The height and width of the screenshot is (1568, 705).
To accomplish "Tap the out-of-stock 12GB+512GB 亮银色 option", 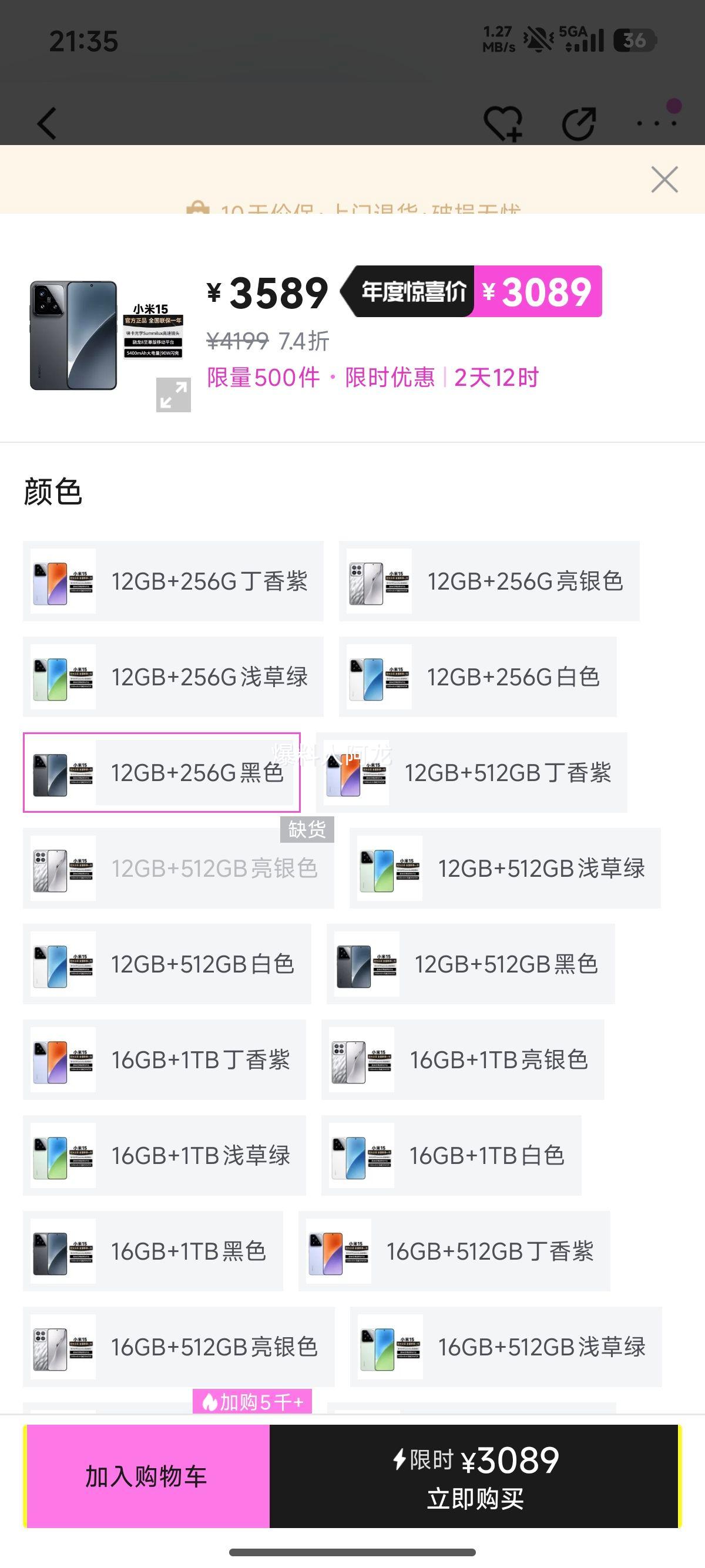I will click(x=179, y=869).
